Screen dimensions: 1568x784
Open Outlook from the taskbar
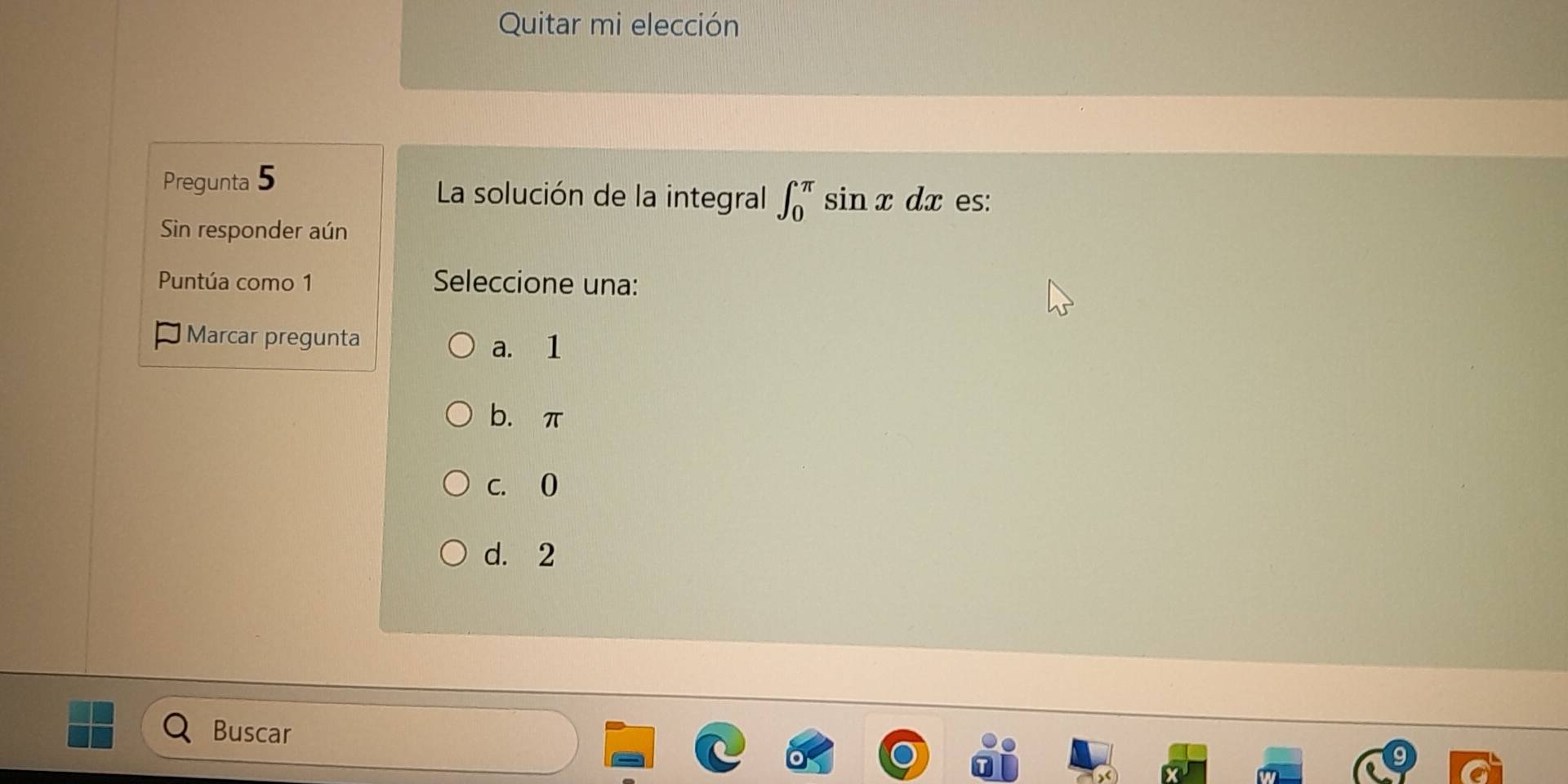809,752
